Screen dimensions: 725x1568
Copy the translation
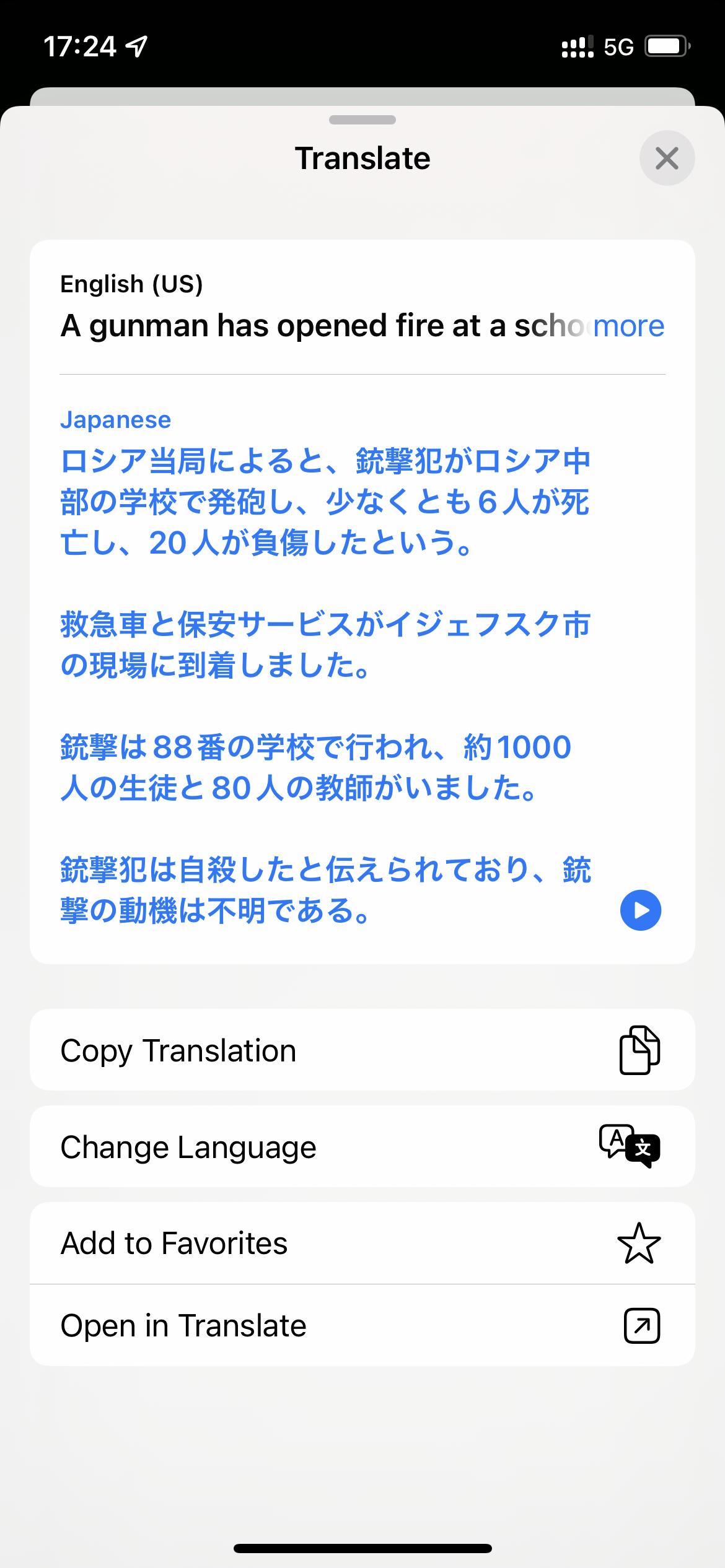(362, 1050)
